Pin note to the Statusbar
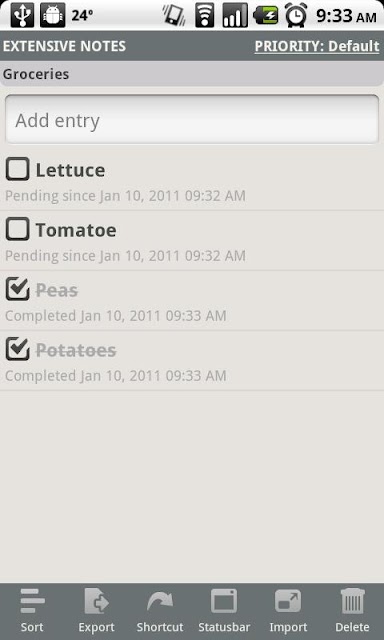 [x=224, y=611]
